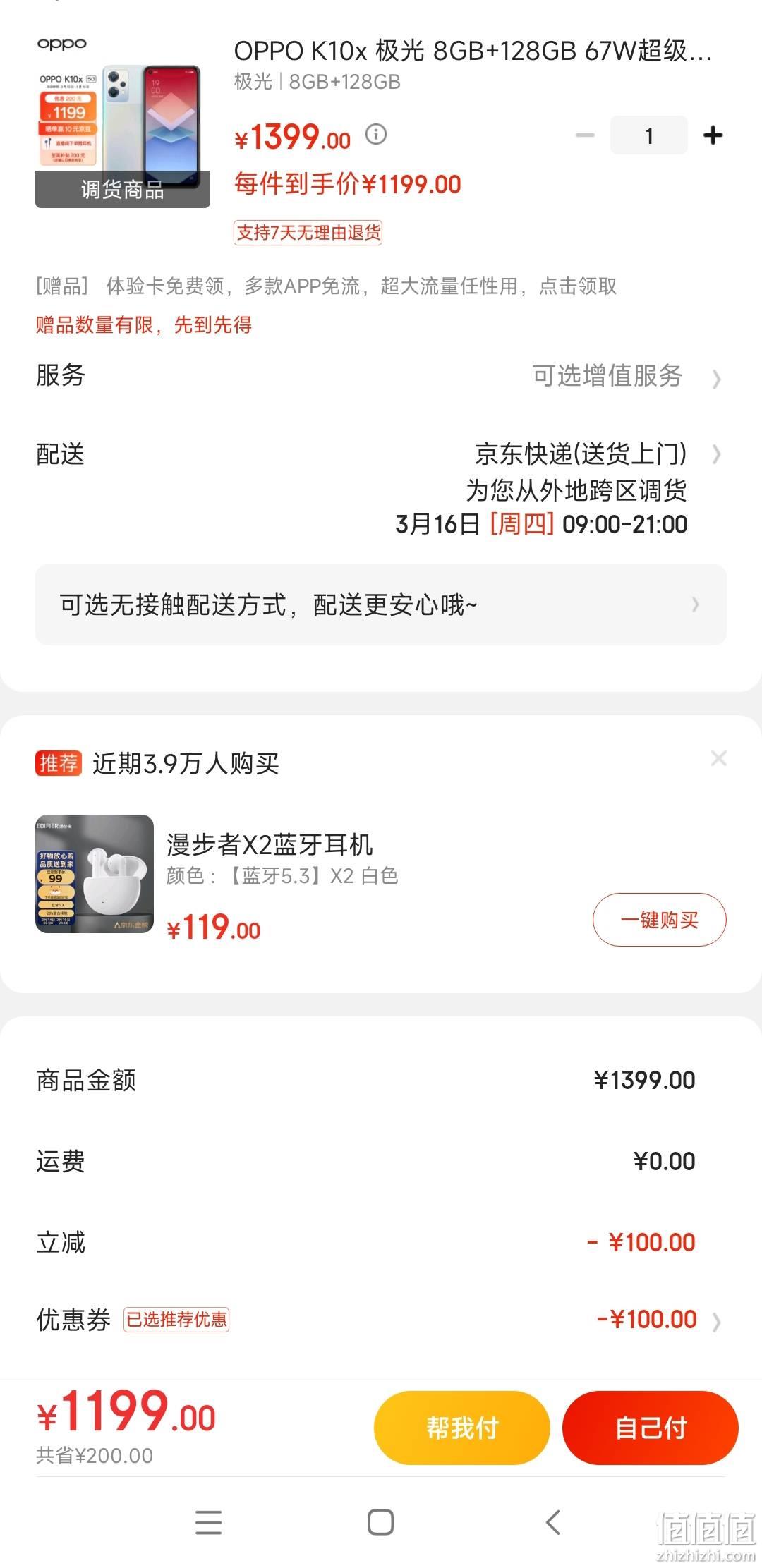Dismiss the 推荐 recommendation card
762x1568 pixels.
(x=719, y=758)
